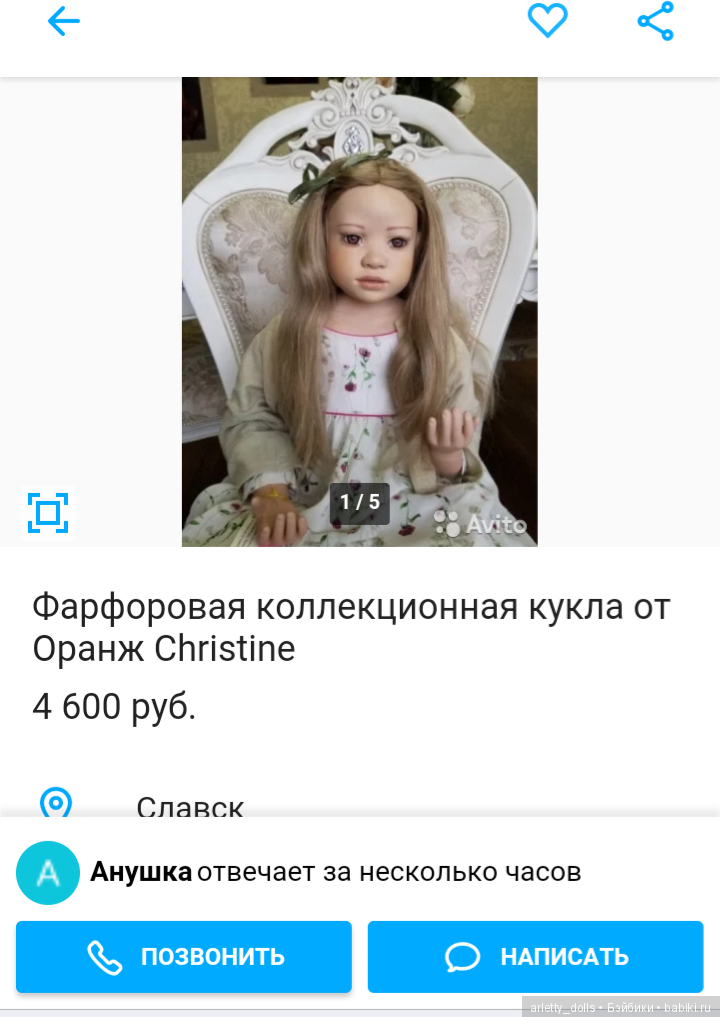Tap the price 4 600 руб.
The height and width of the screenshot is (1017, 720).
(x=113, y=706)
